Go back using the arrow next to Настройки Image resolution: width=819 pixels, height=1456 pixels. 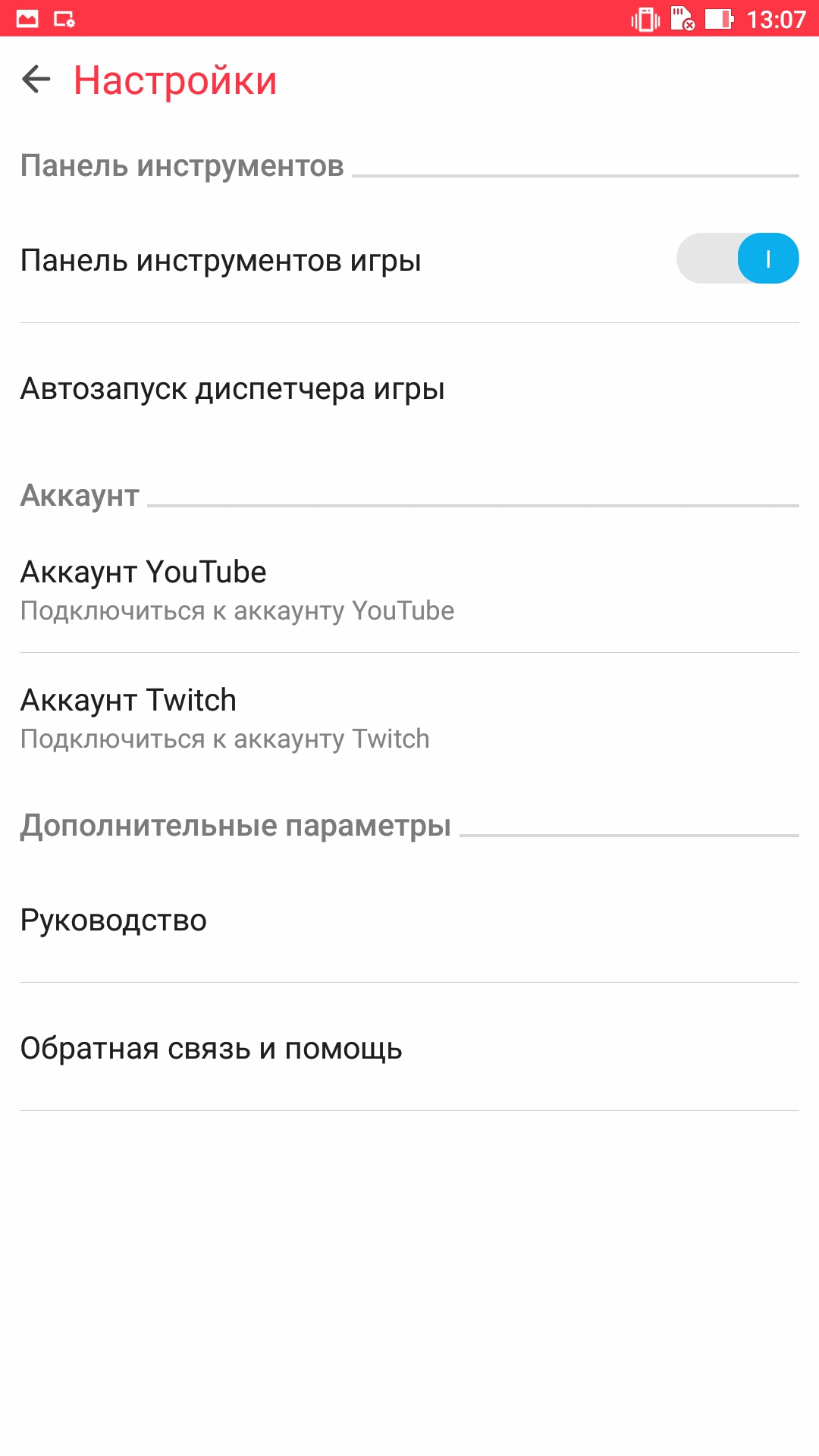coord(36,80)
